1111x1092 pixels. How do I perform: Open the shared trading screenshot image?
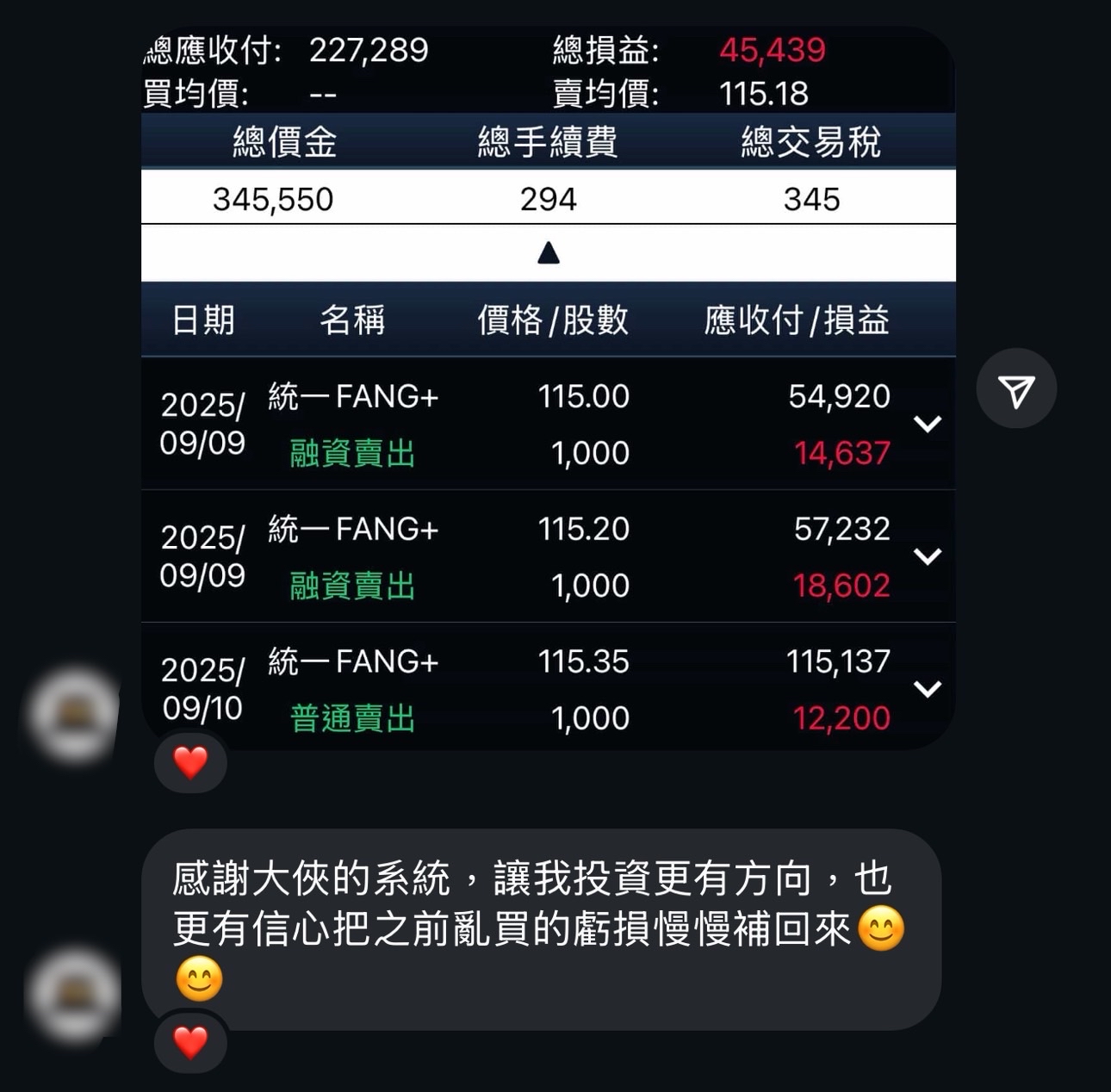(x=548, y=388)
